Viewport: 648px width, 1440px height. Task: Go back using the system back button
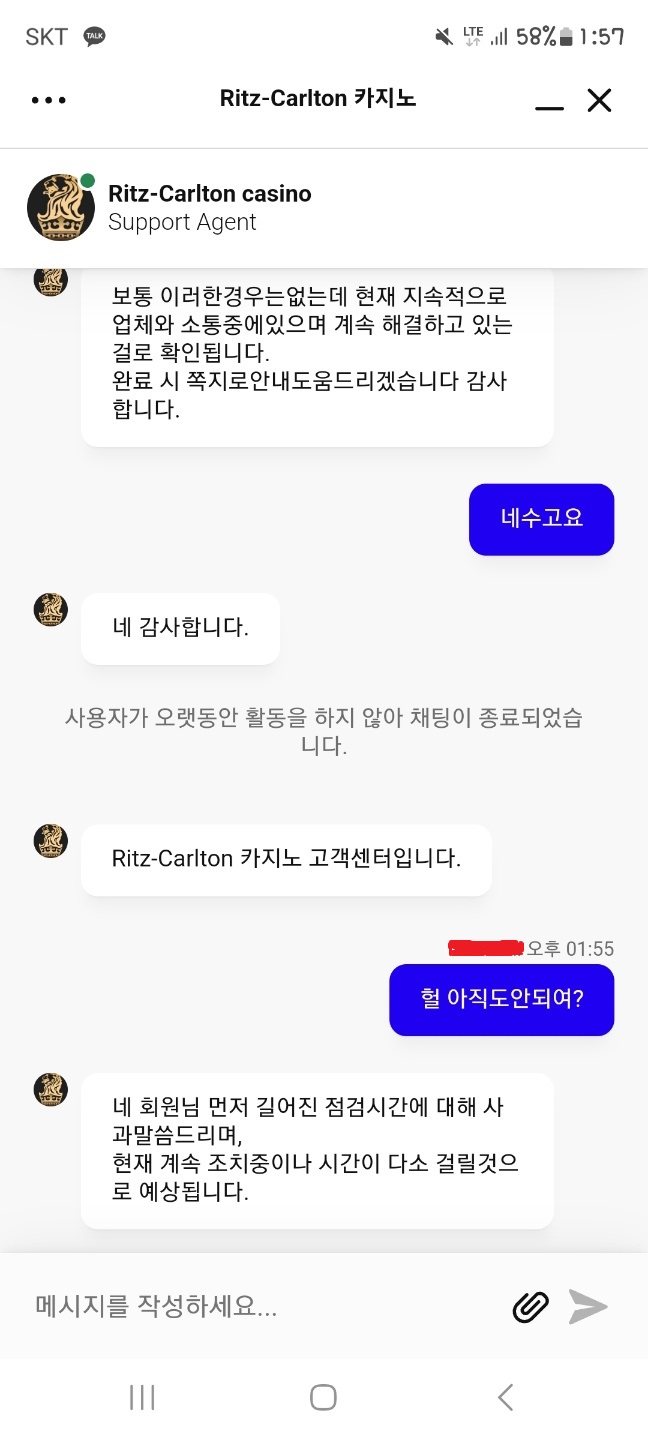505,1397
